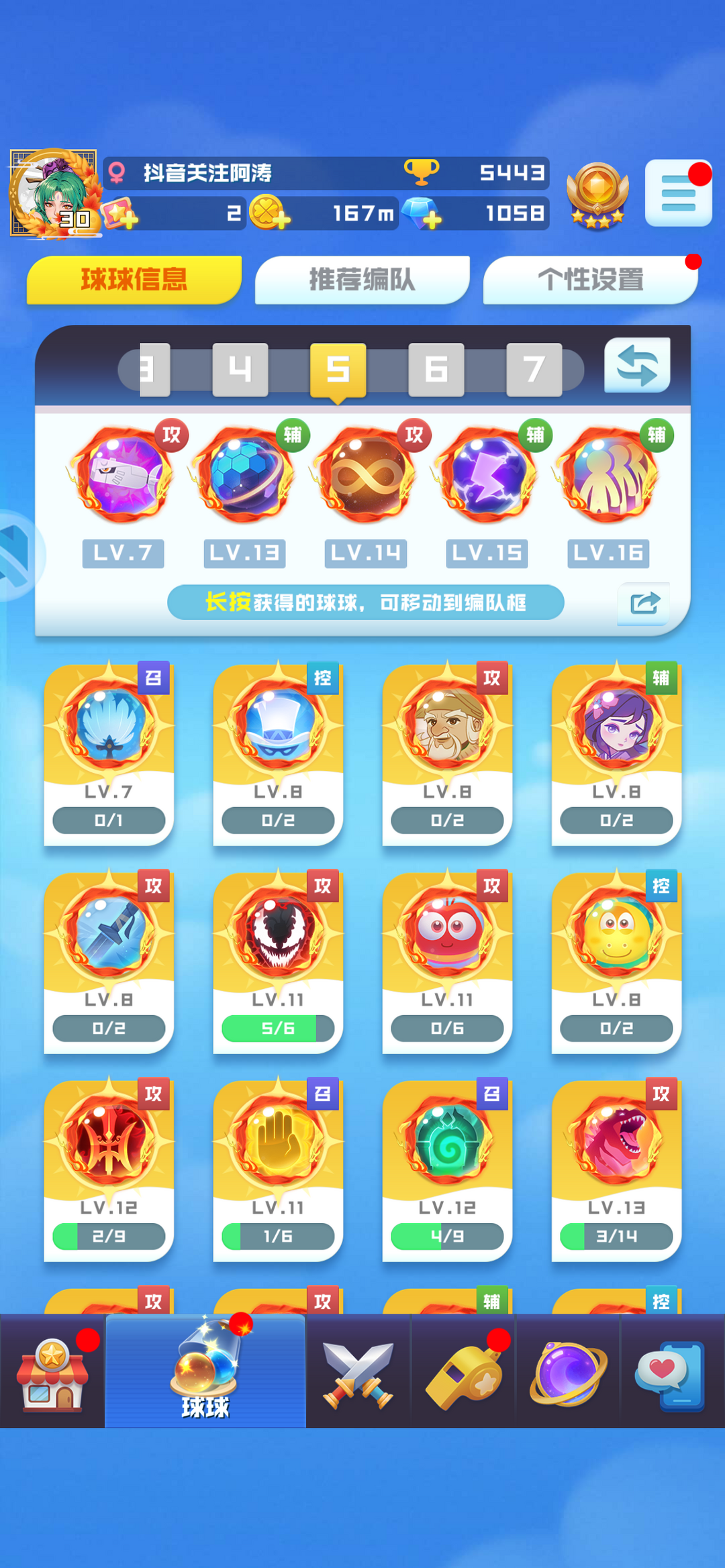This screenshot has width=725, height=1568.
Task: Open the rank medal badge
Action: pos(597,195)
